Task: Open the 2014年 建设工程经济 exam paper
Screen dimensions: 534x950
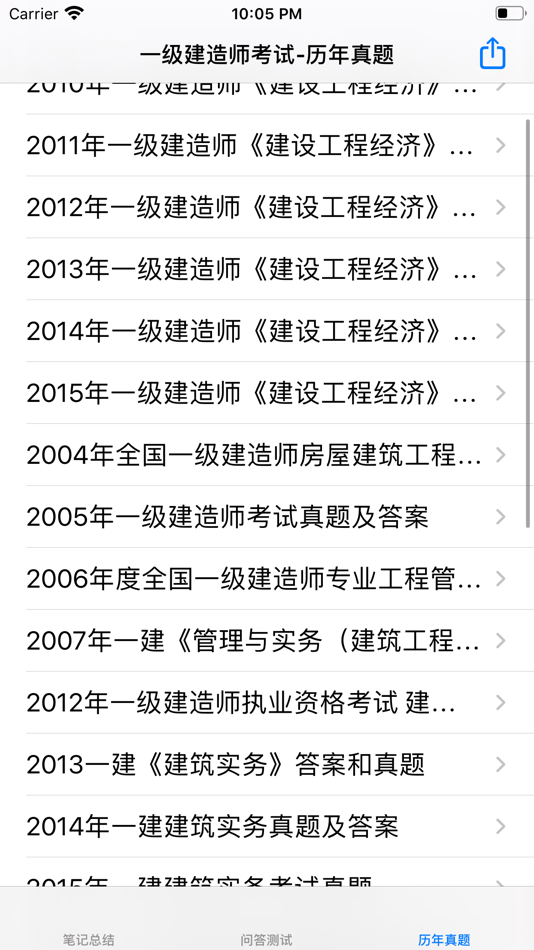Action: [x=267, y=331]
